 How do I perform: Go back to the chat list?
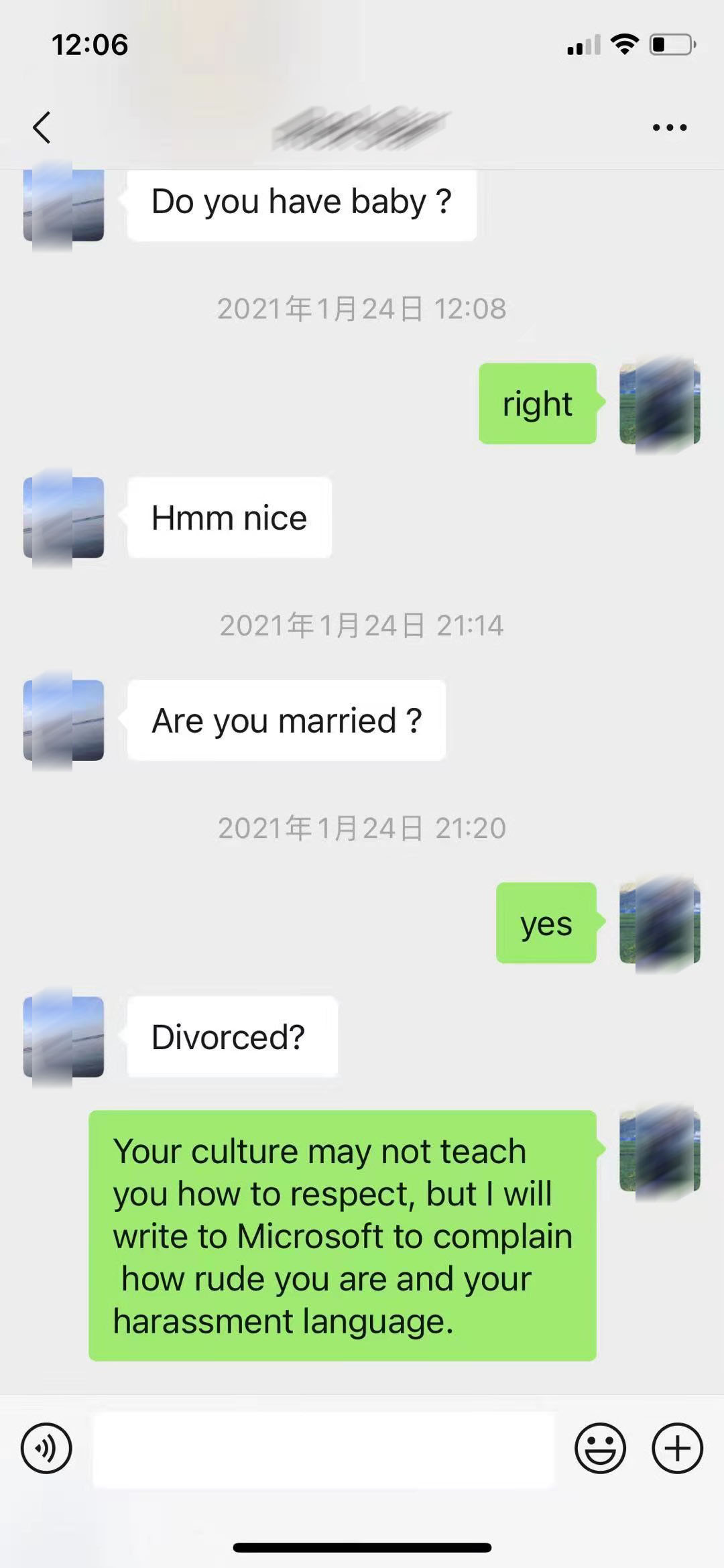[42, 127]
